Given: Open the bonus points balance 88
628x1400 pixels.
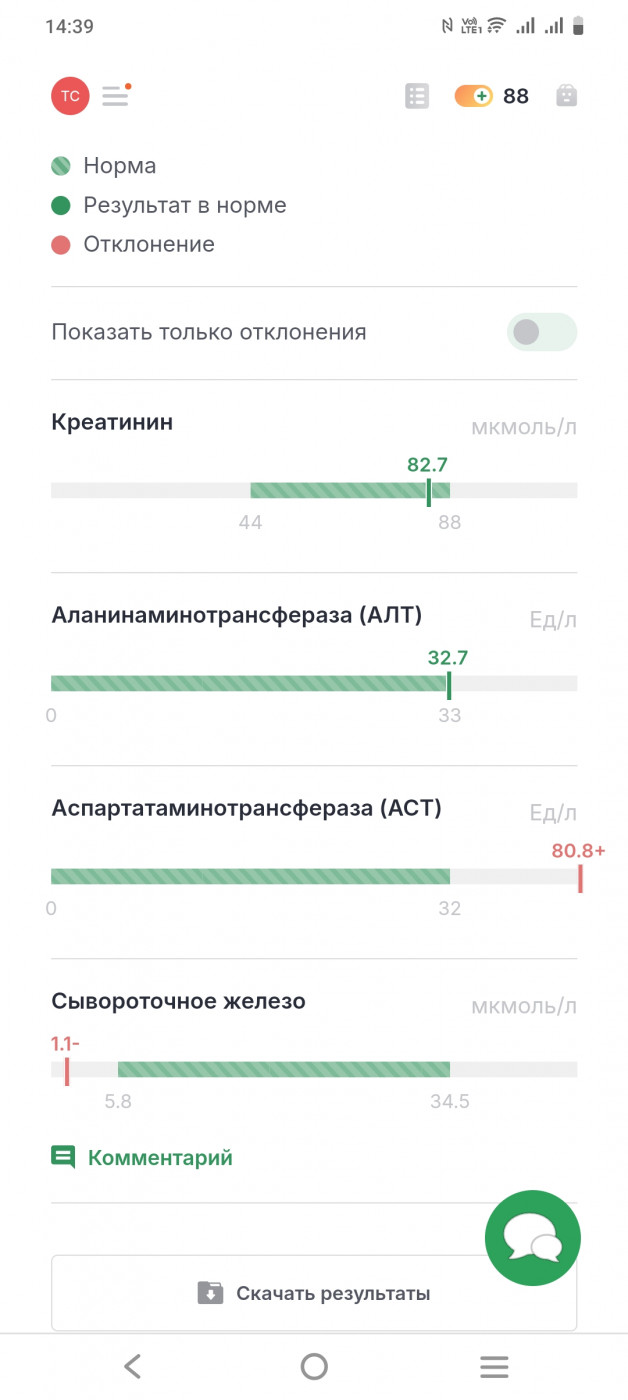Looking at the screenshot, I should click(491, 96).
